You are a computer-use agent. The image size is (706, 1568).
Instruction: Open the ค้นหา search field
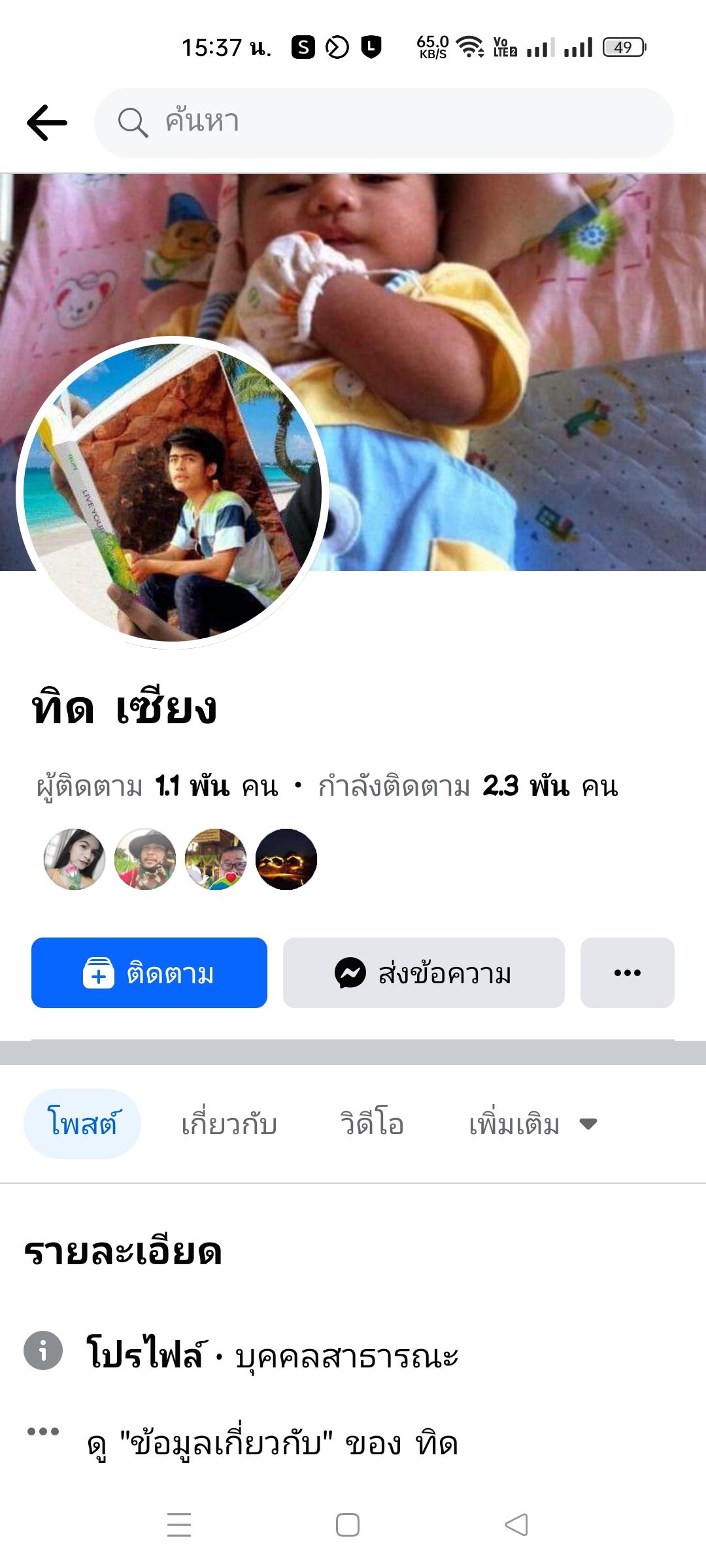tap(384, 123)
